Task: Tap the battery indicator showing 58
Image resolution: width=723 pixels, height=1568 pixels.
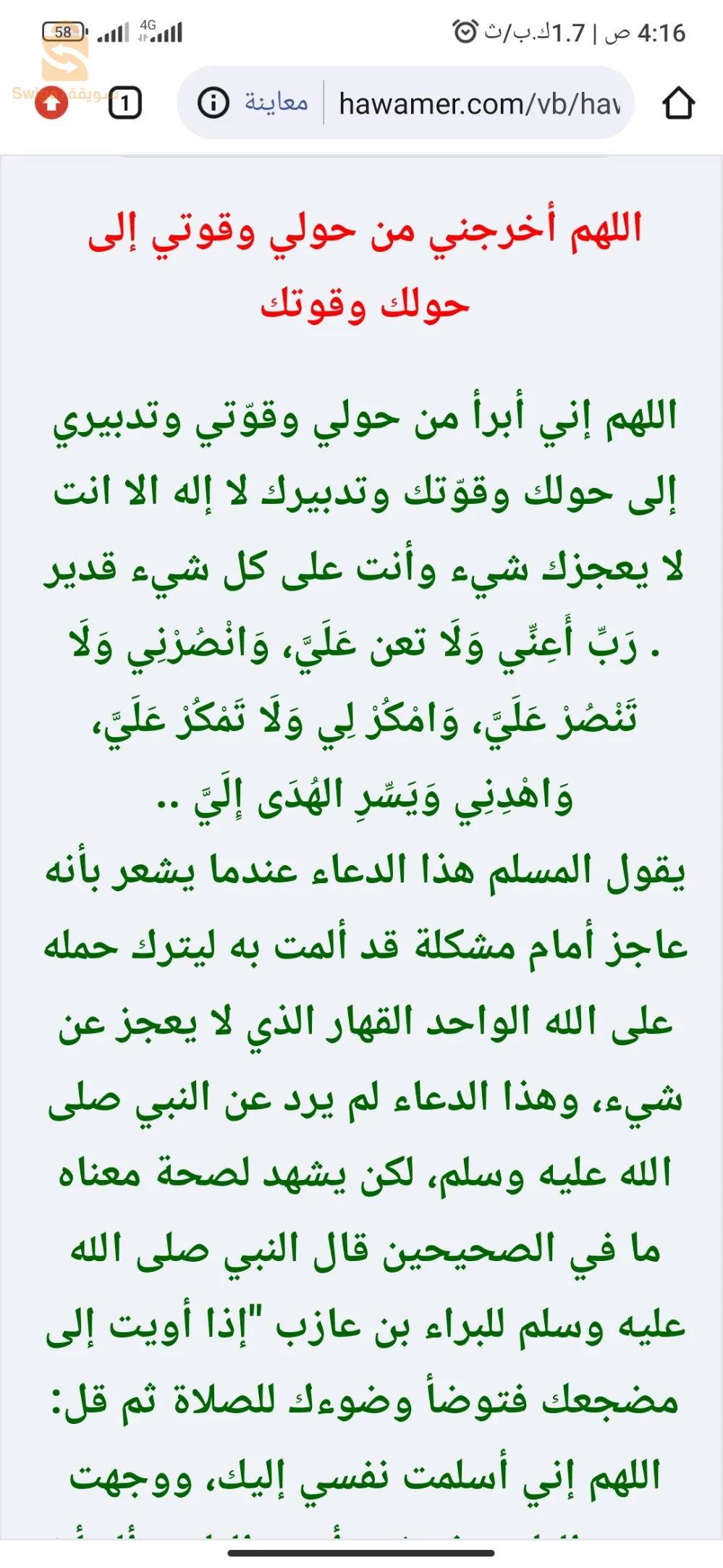Action: [62, 31]
